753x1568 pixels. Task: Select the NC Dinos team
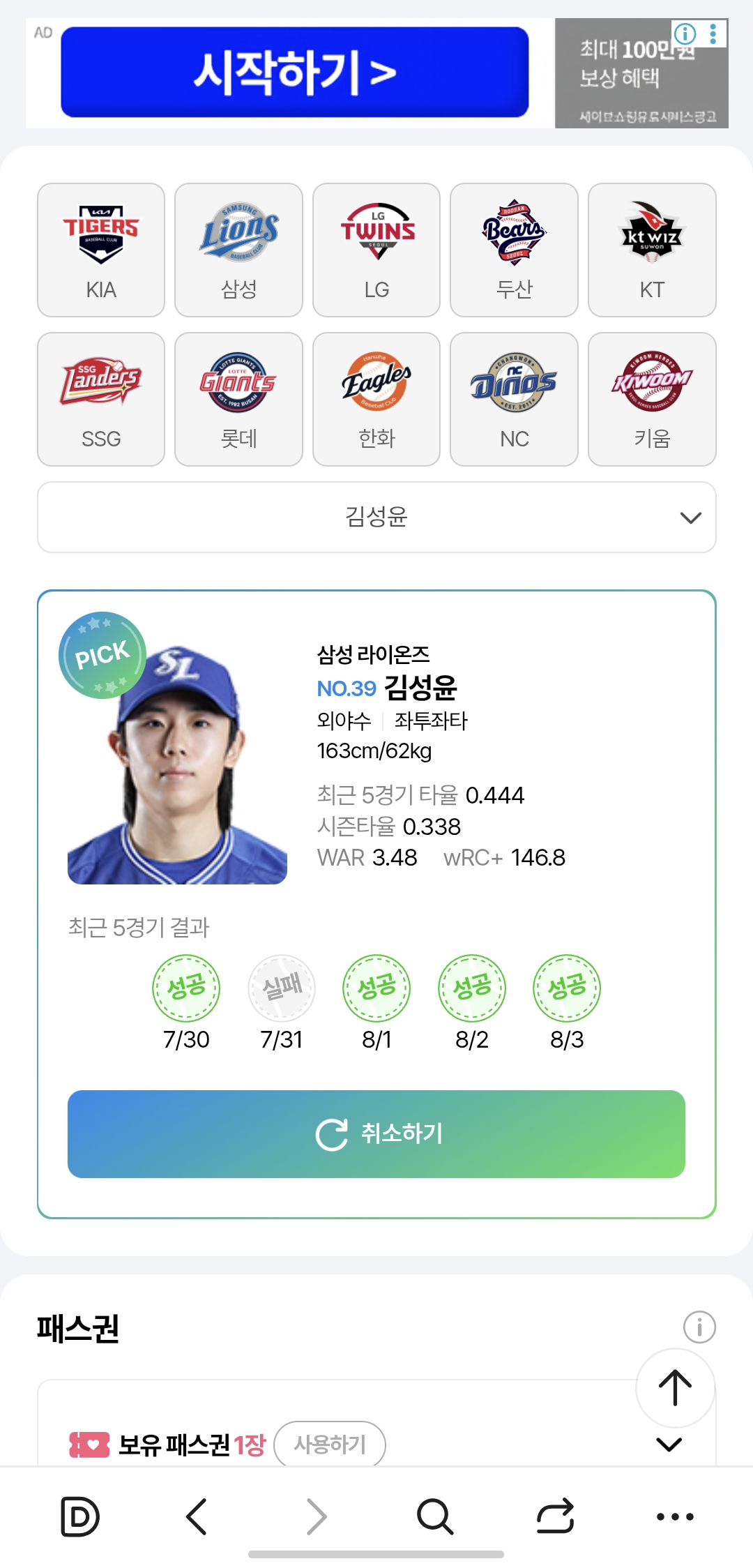(x=514, y=399)
